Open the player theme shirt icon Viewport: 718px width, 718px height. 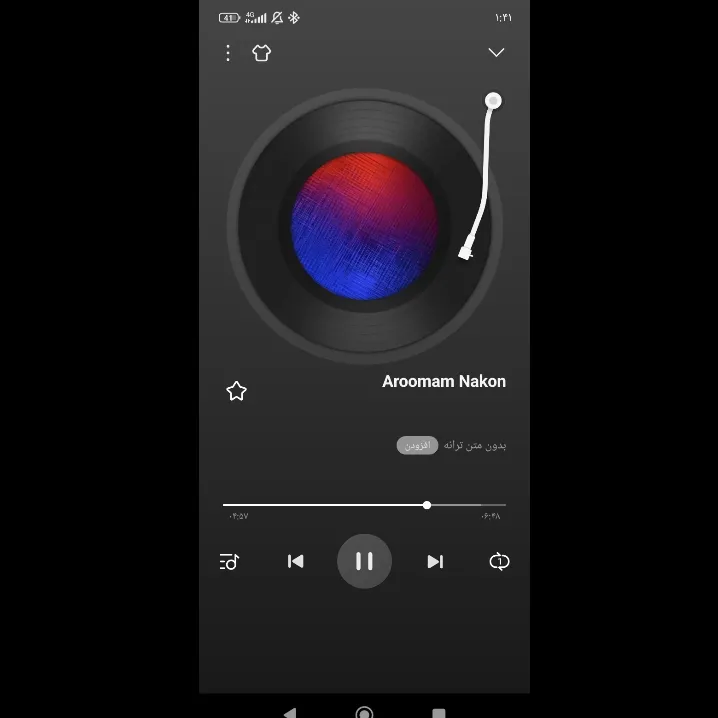pyautogui.click(x=262, y=53)
